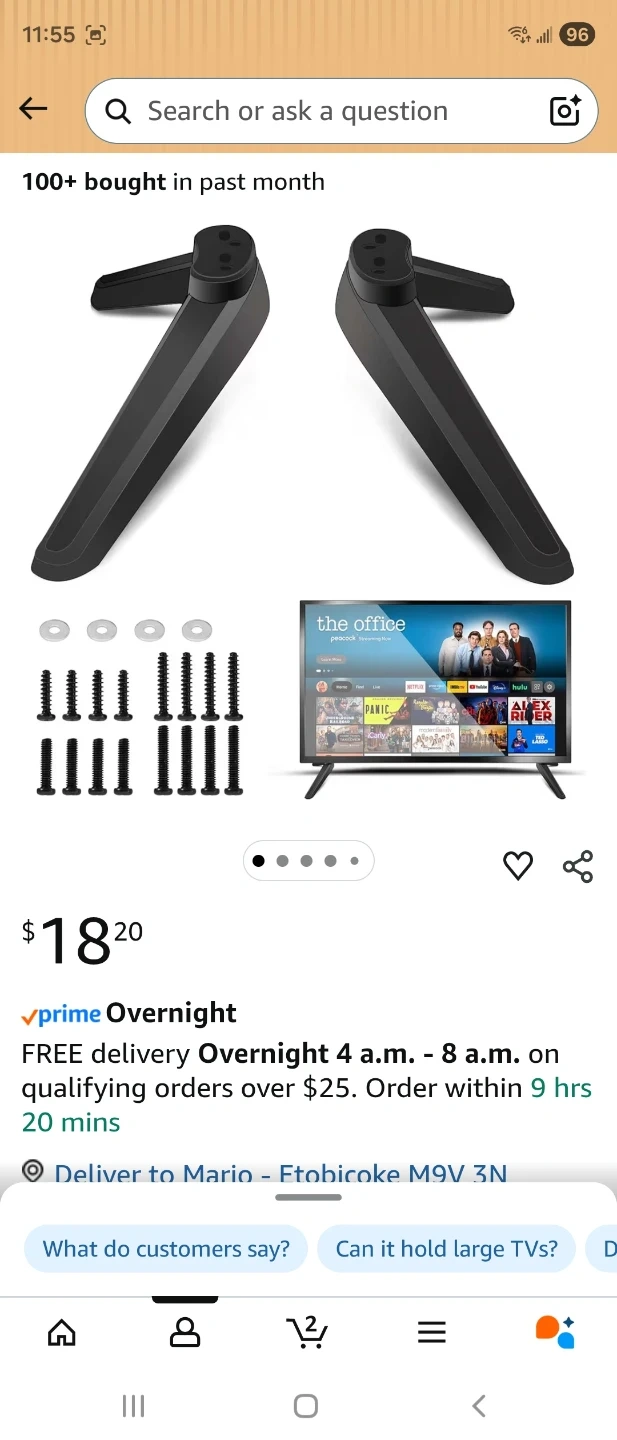Open the shopping cart with 2 items
This screenshot has width=617, height=1440.
[307, 1332]
